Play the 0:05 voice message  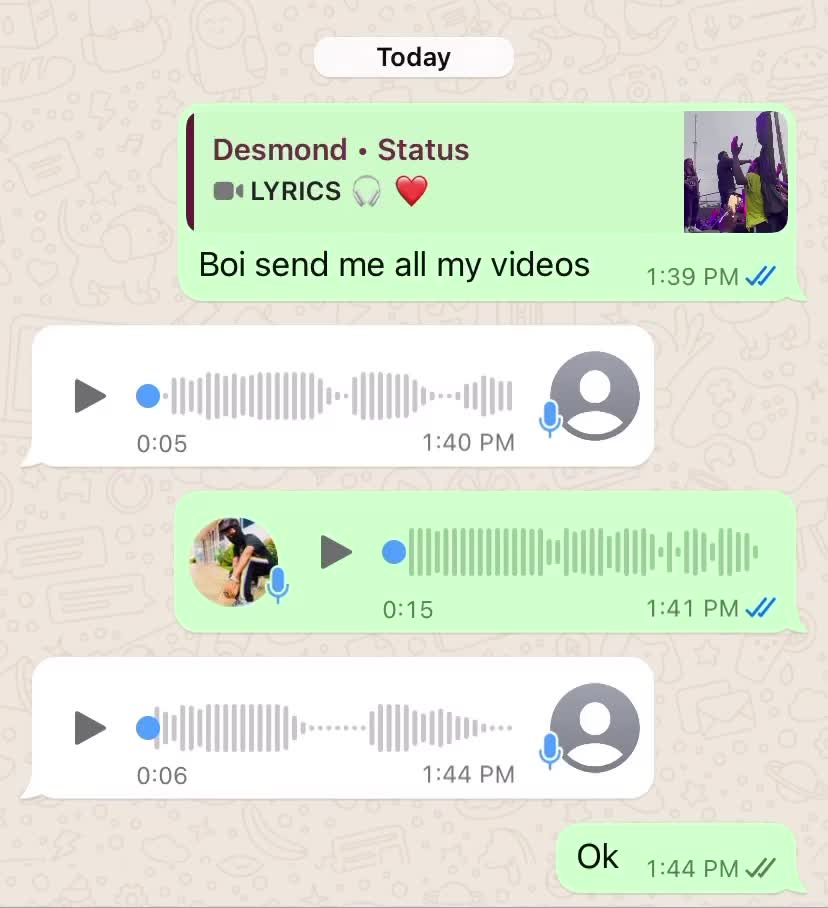90,396
